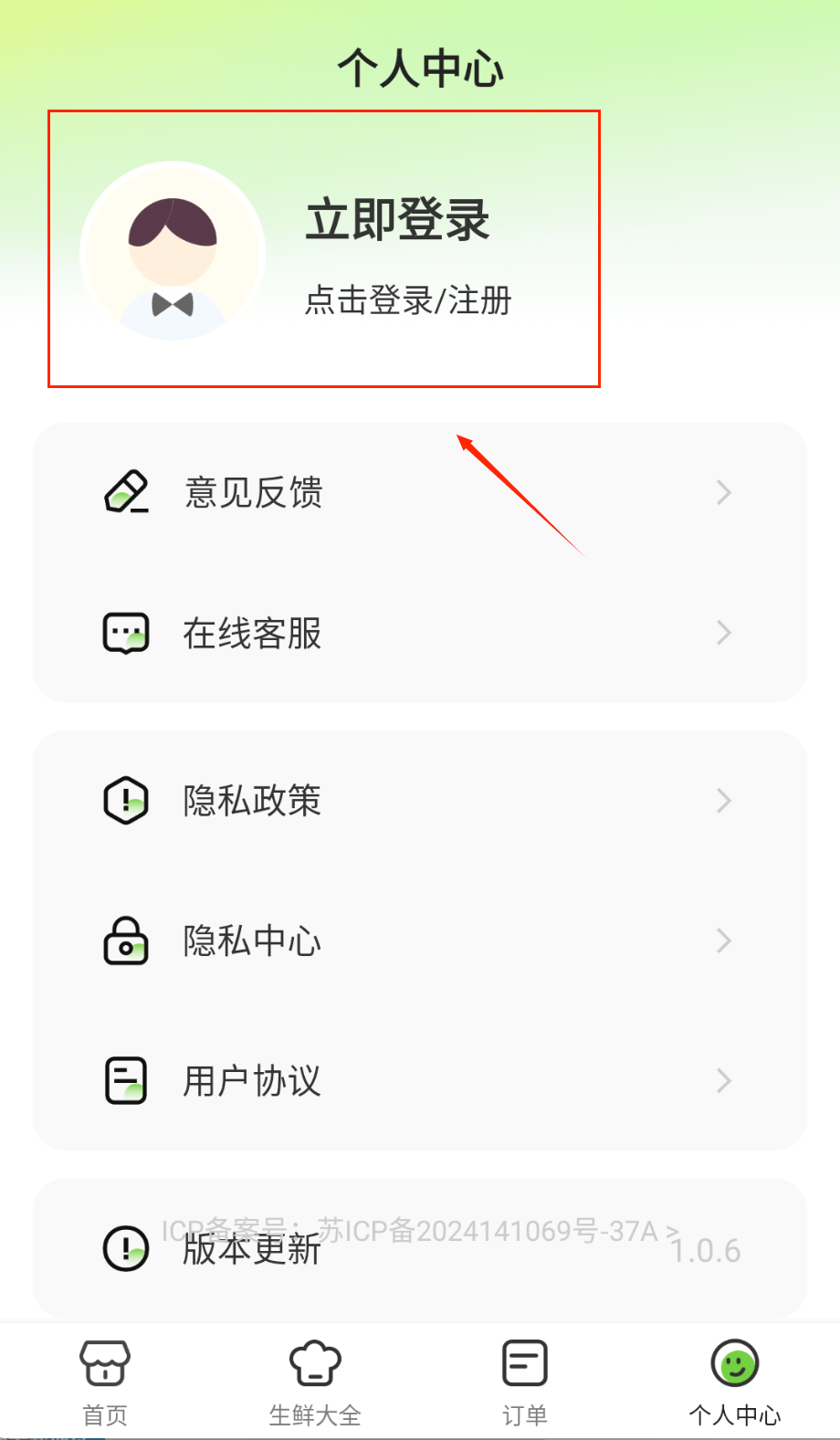Select the 个人中心 tab

click(735, 1382)
